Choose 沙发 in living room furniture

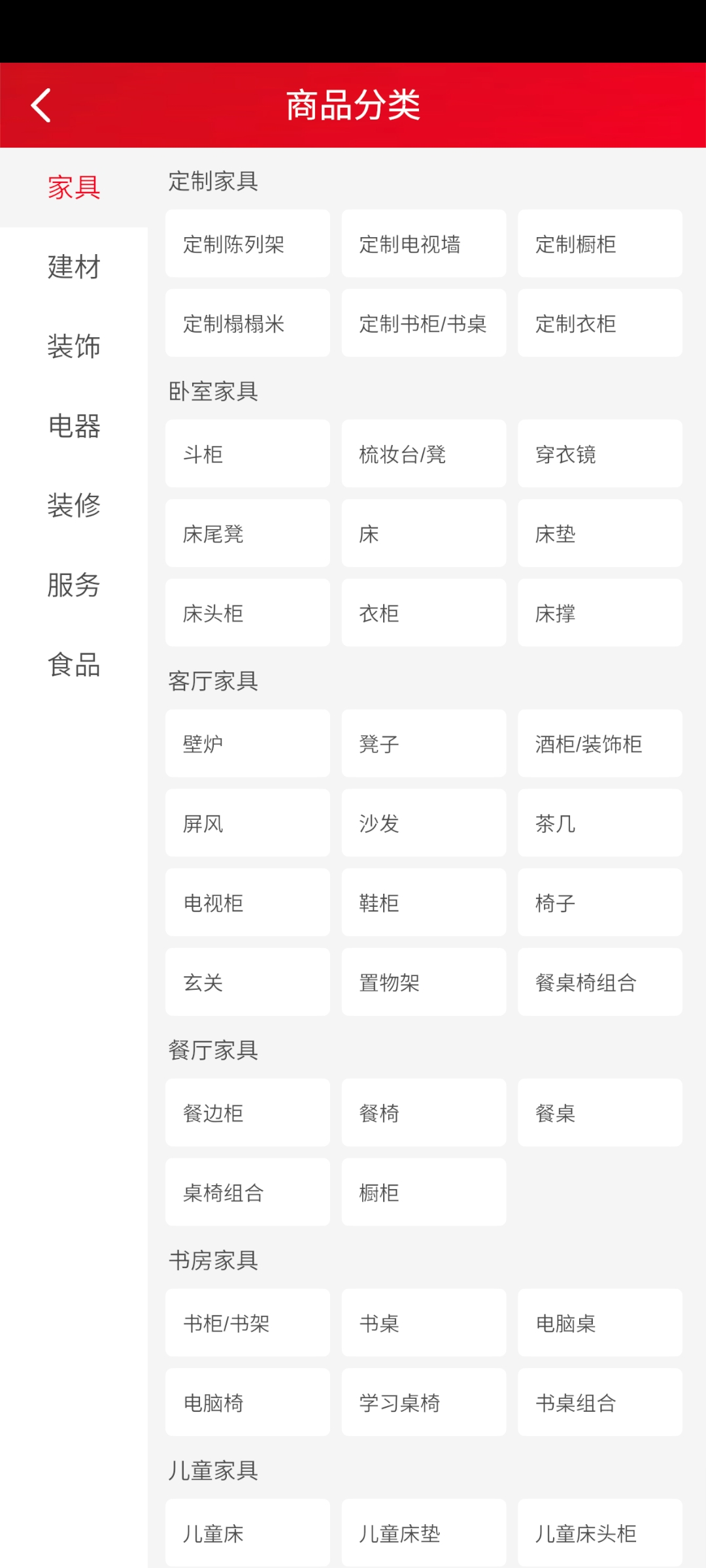(424, 823)
